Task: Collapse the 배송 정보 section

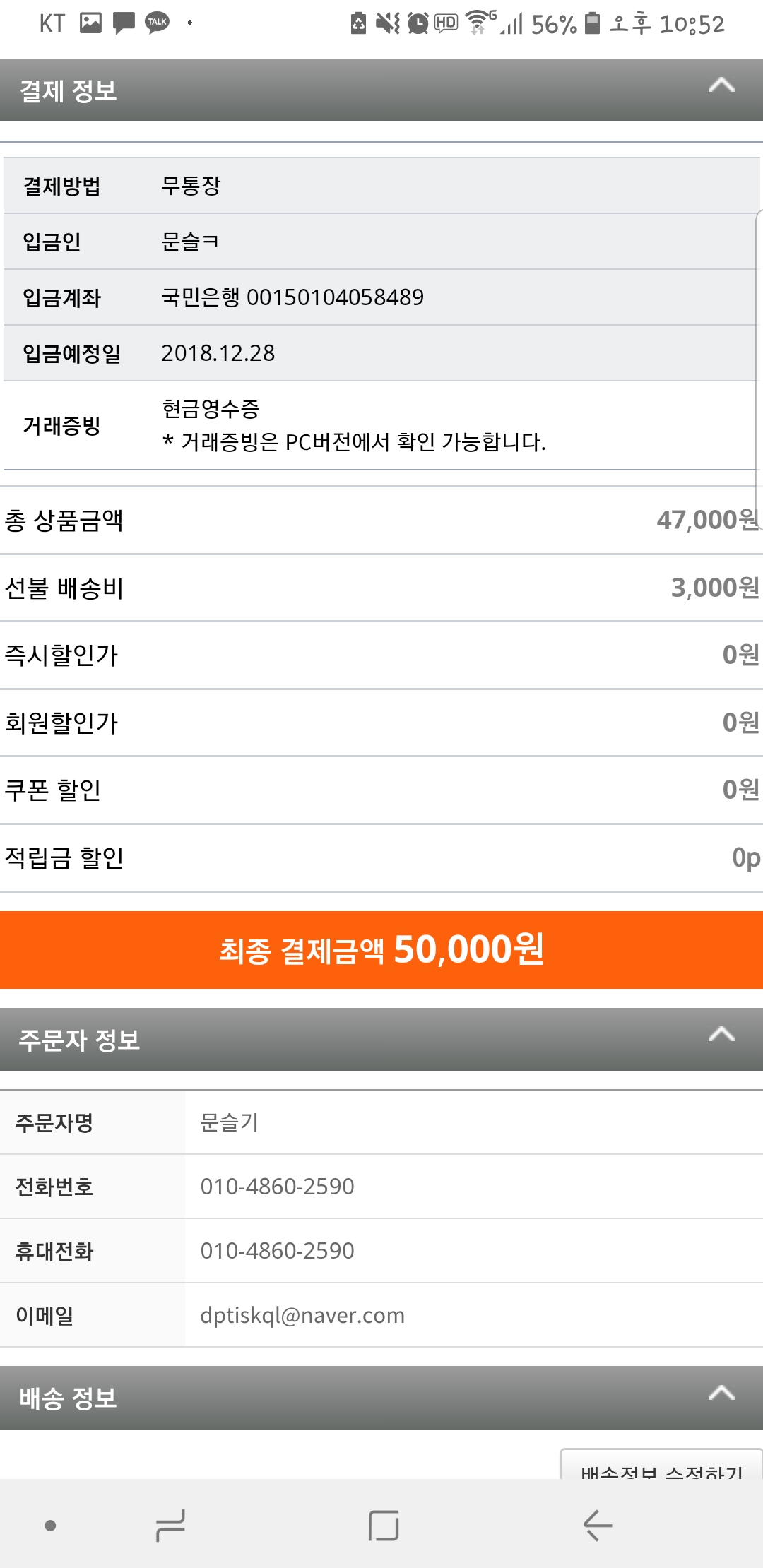Action: click(x=721, y=1394)
